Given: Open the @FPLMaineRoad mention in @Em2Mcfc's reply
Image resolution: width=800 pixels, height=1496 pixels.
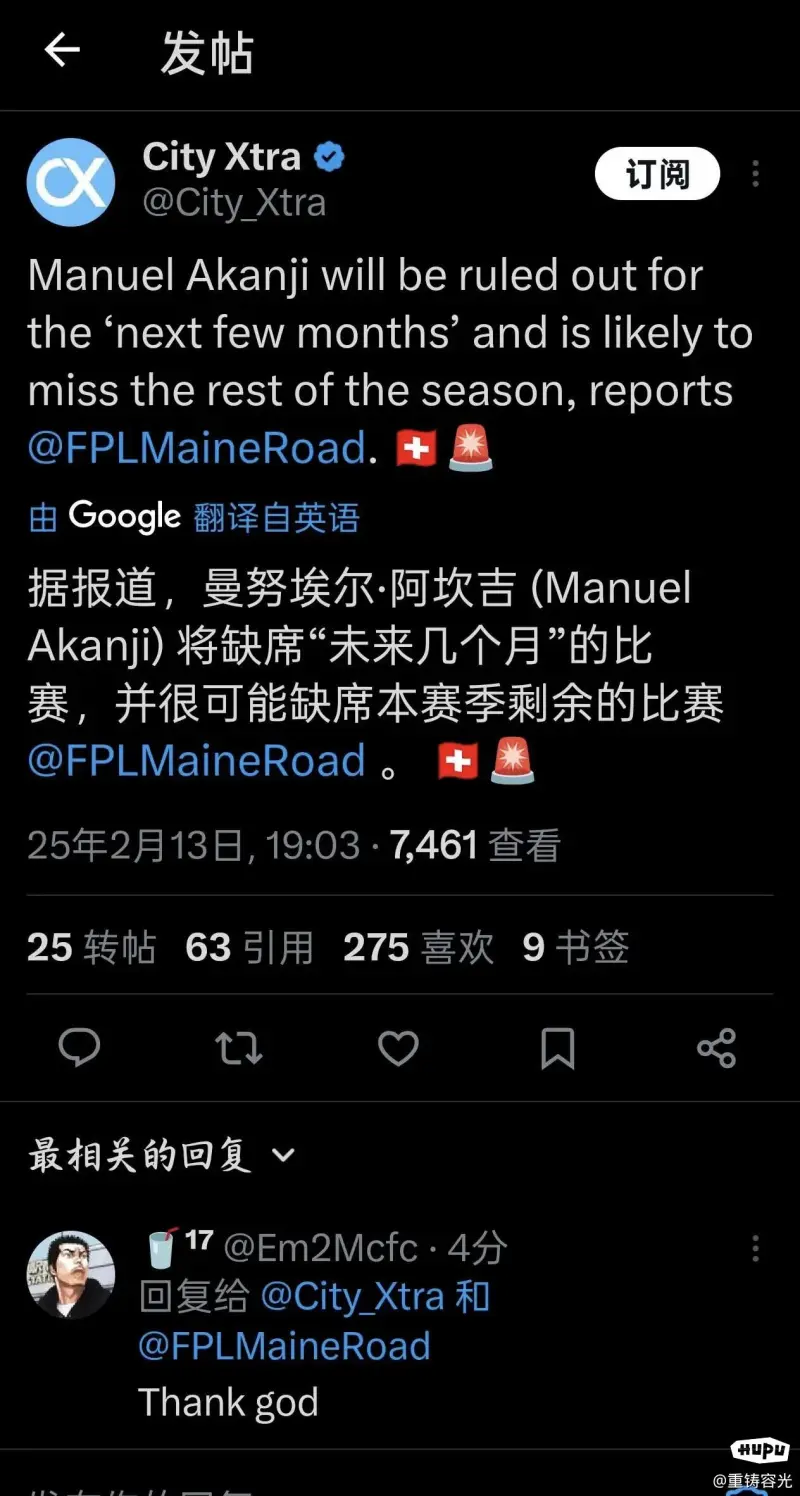Looking at the screenshot, I should pyautogui.click(x=285, y=1346).
